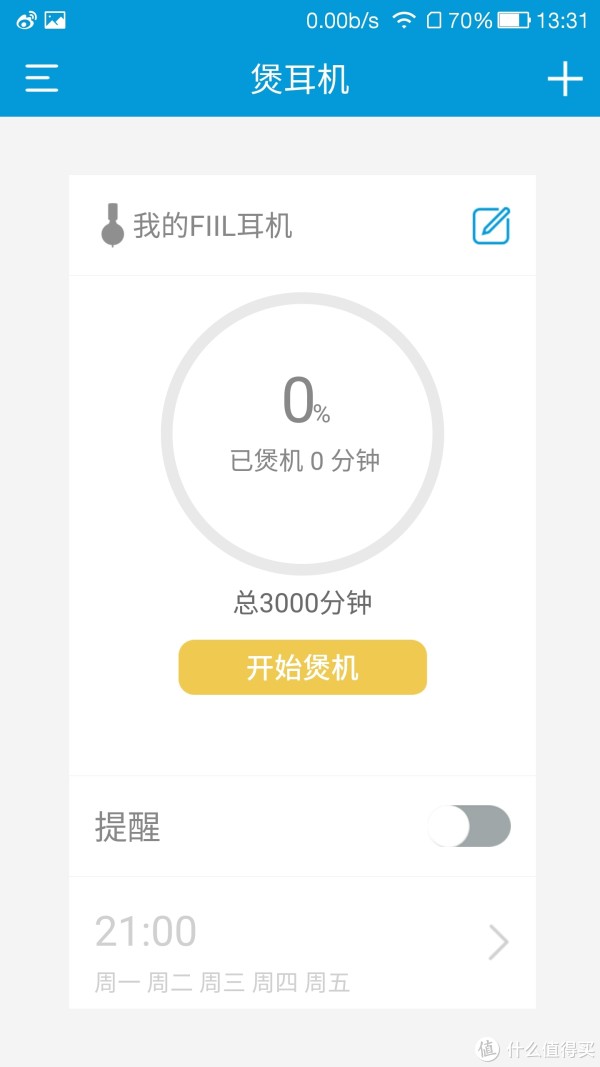This screenshot has height=1067, width=600.
Task: Open the 21:00 reminder time settings
Action: [x=302, y=943]
